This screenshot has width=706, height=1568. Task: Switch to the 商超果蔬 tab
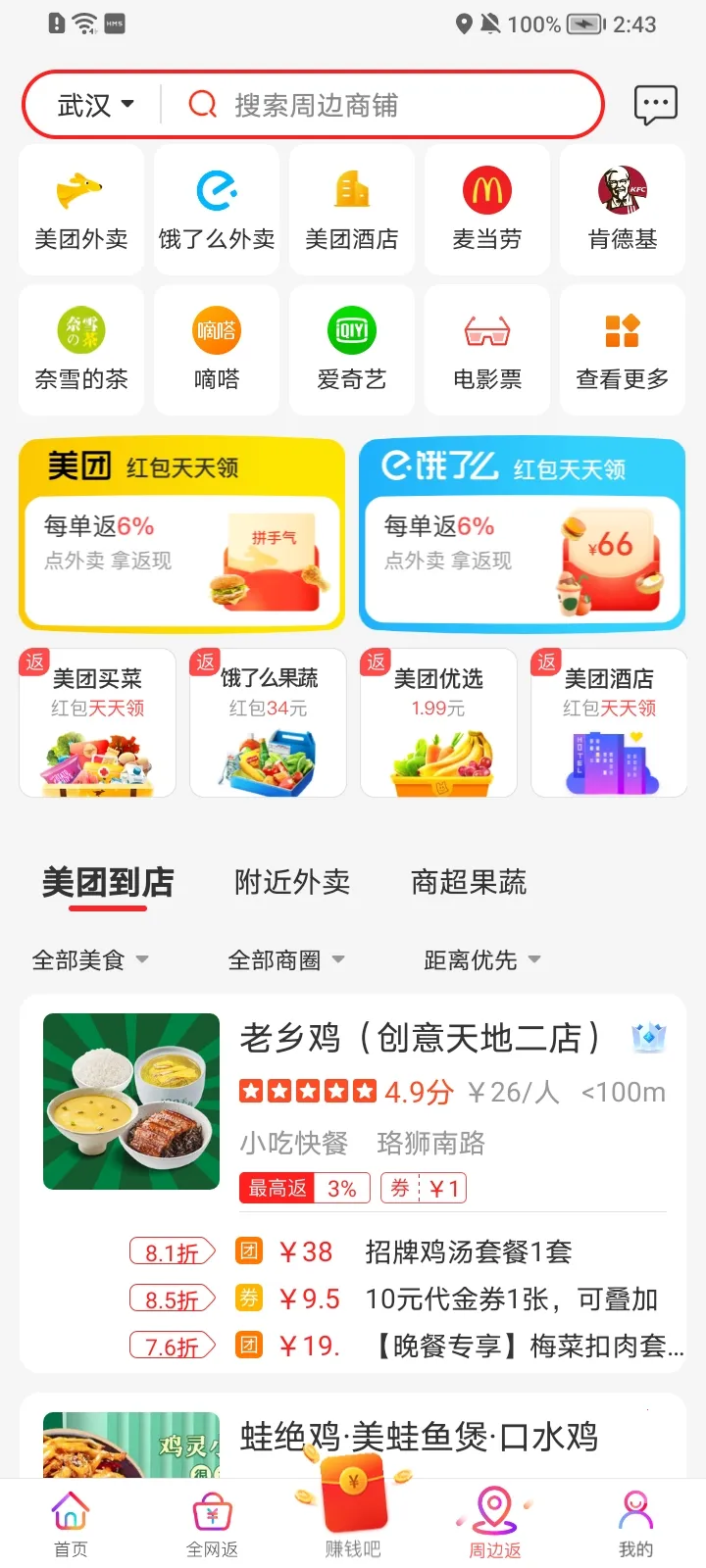pos(469,883)
